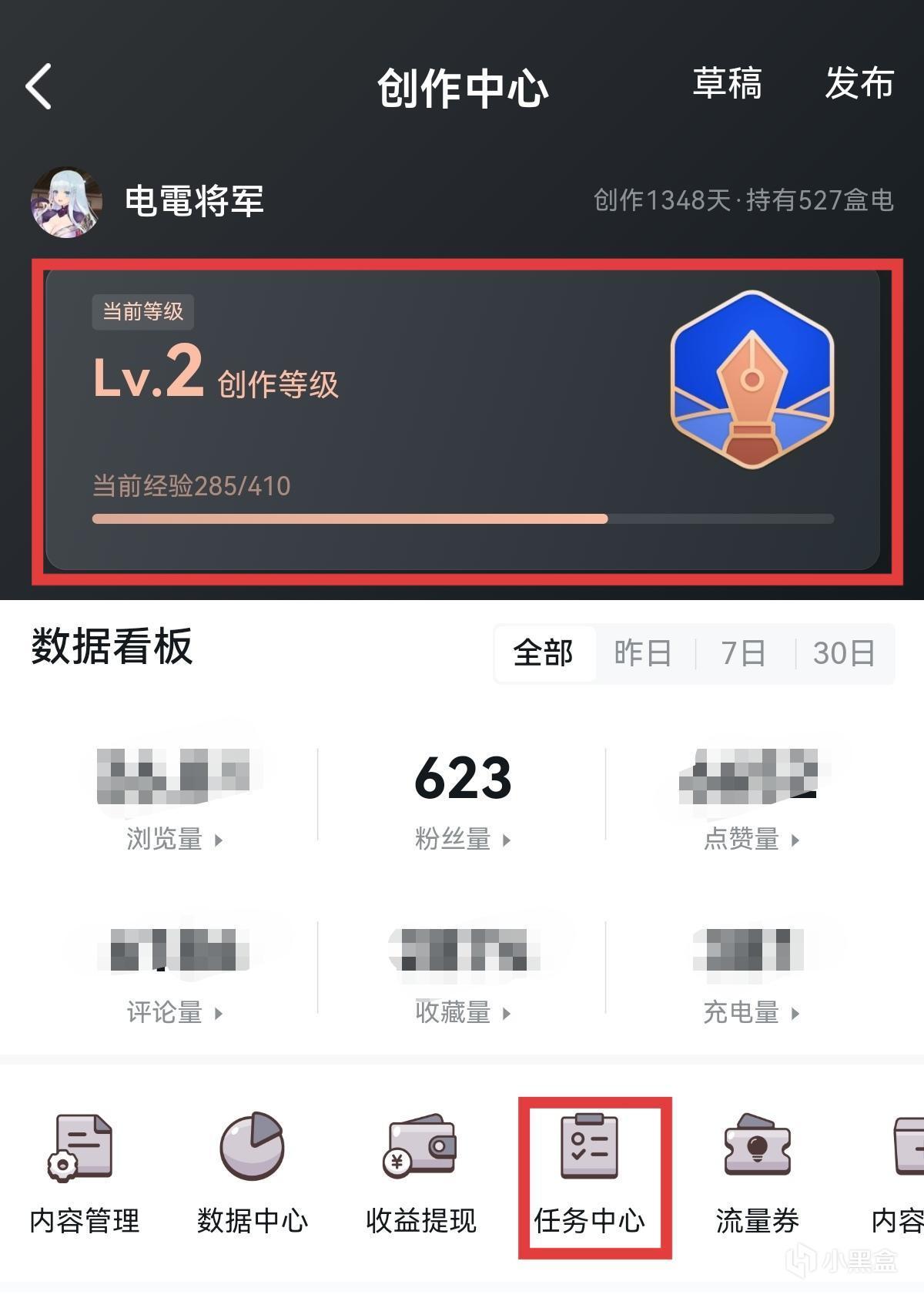Open 充电量 details
Screen dimensions: 924x1308
pos(751,1012)
